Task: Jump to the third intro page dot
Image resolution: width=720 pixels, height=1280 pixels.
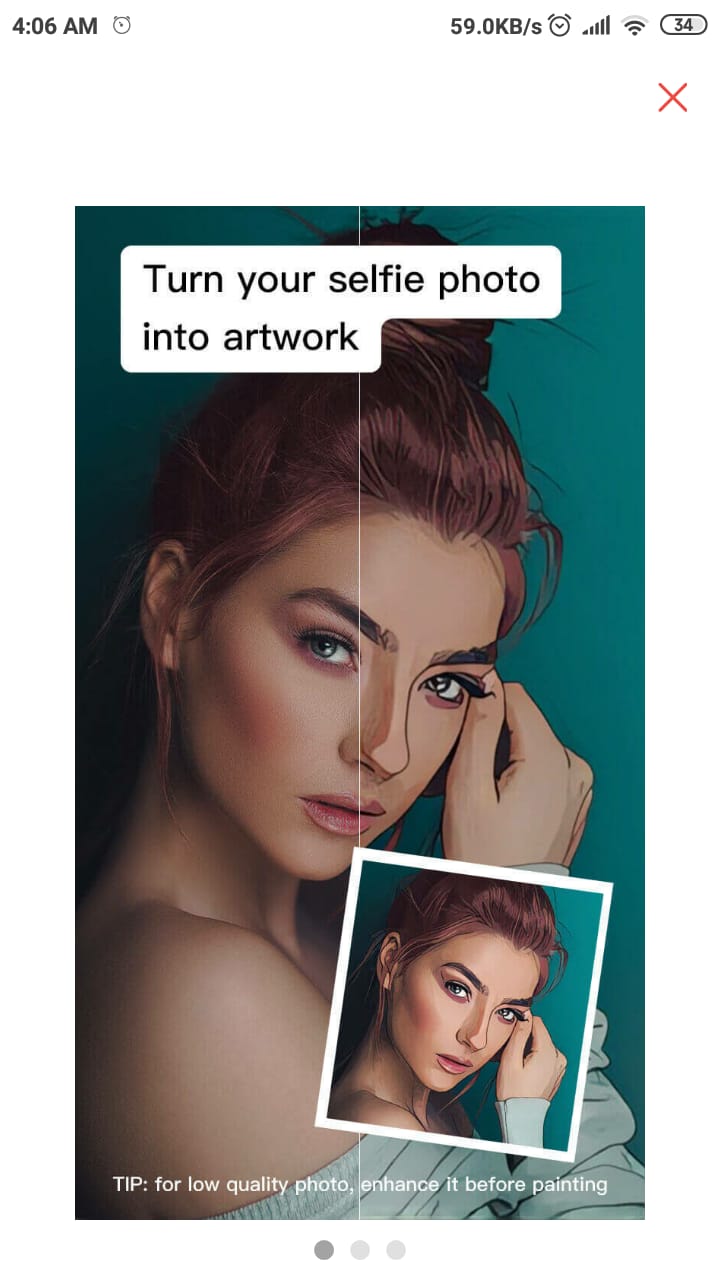Action: (396, 1250)
